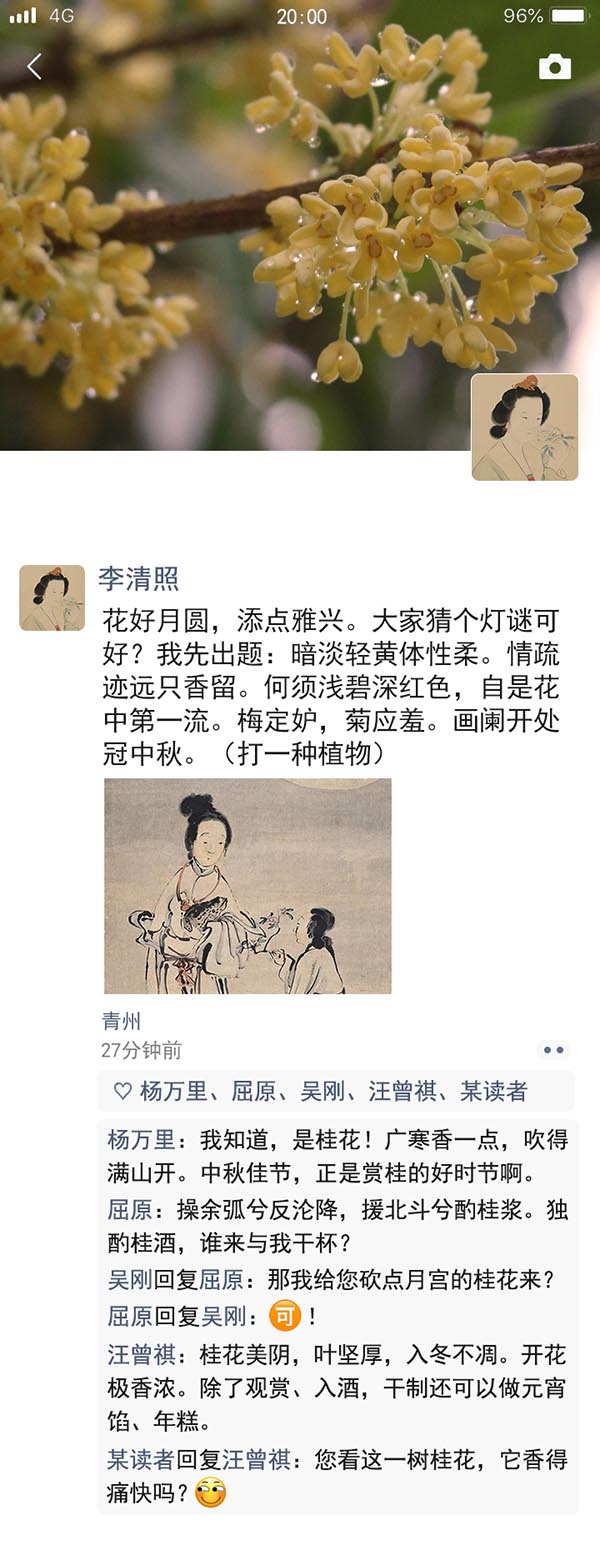The height and width of the screenshot is (1550, 600).
Task: Go back using the top arrow
Action: pos(35,67)
